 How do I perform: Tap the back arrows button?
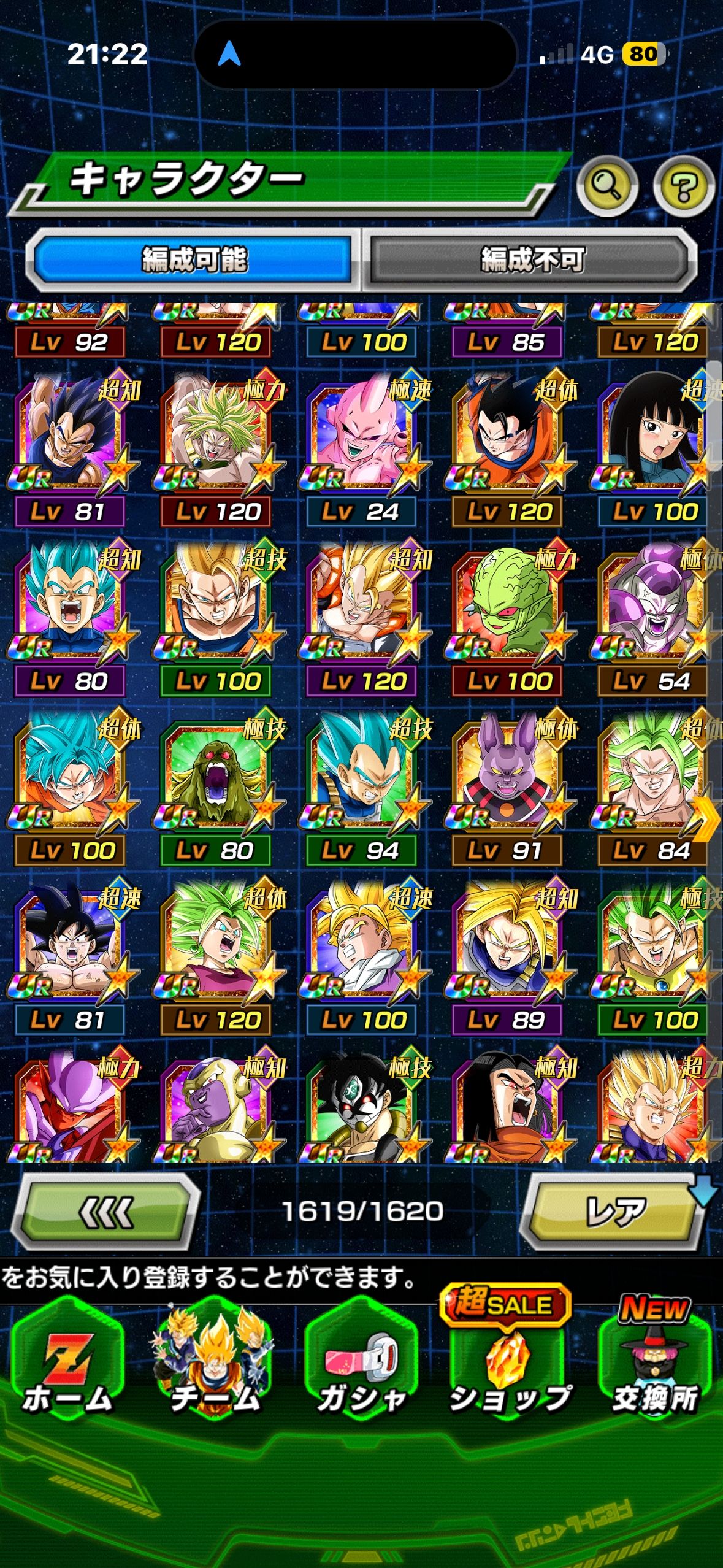pyautogui.click(x=106, y=1212)
